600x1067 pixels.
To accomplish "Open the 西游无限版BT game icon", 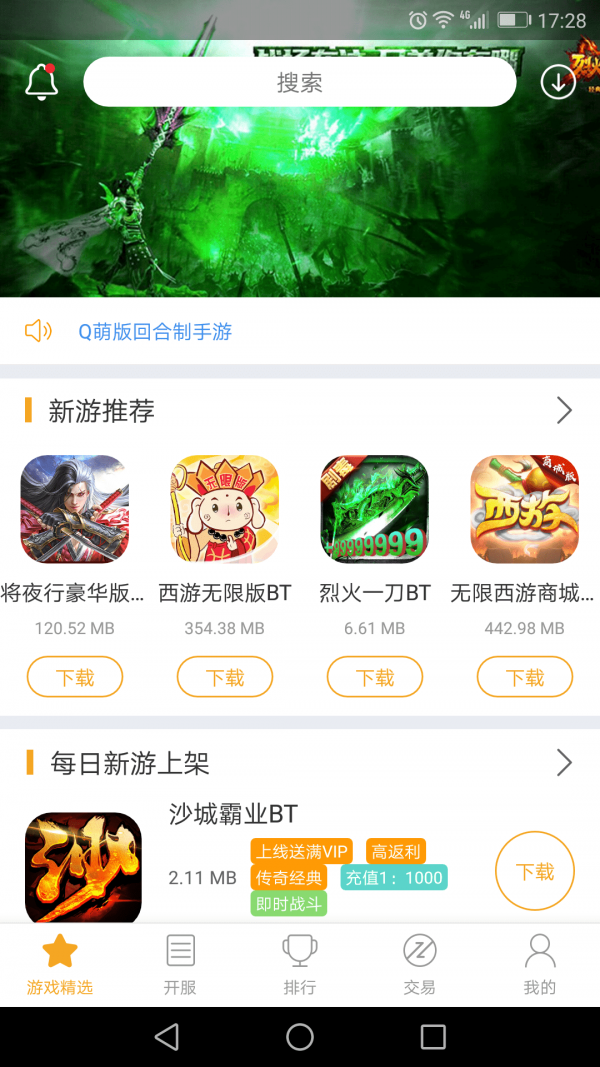I will (225, 510).
